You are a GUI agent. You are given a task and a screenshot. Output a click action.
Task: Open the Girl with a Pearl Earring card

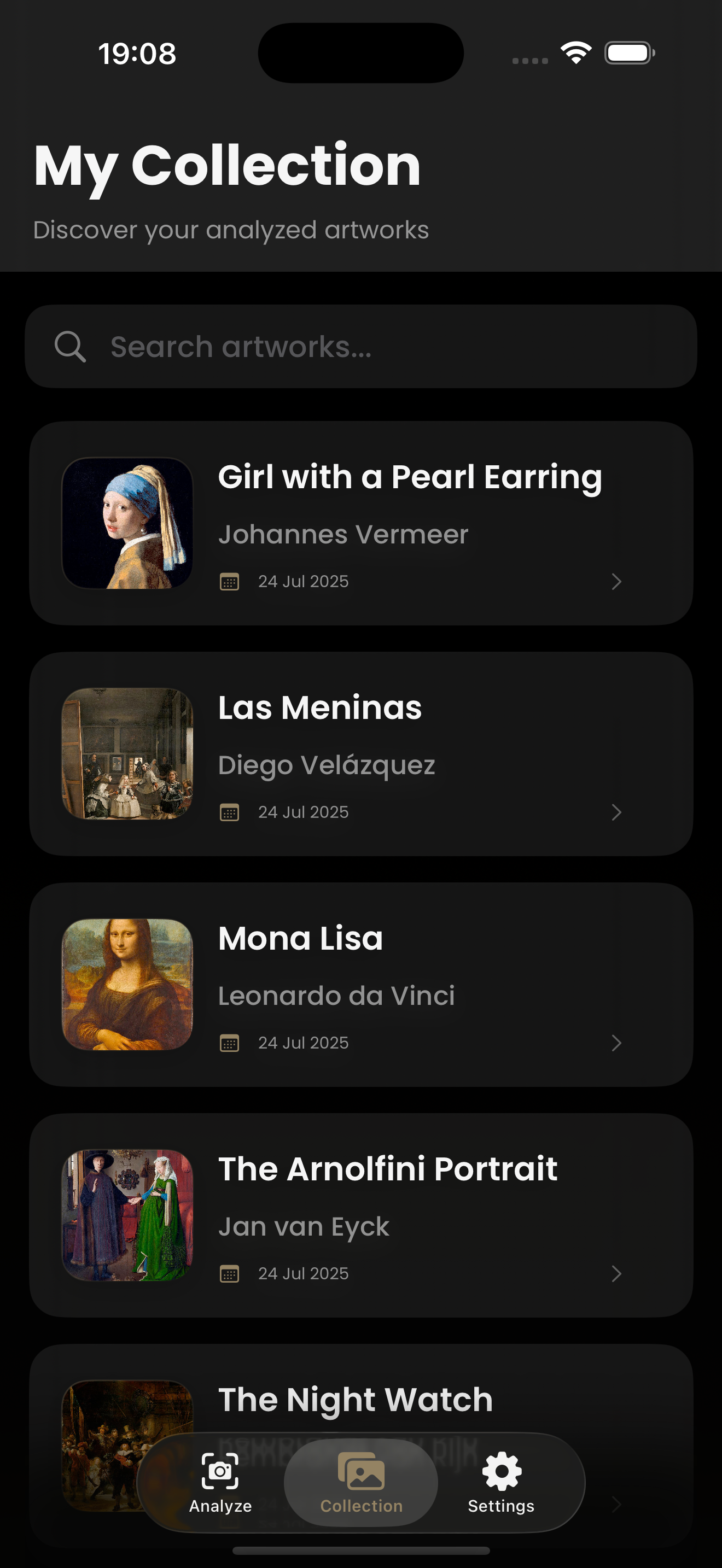point(361,523)
